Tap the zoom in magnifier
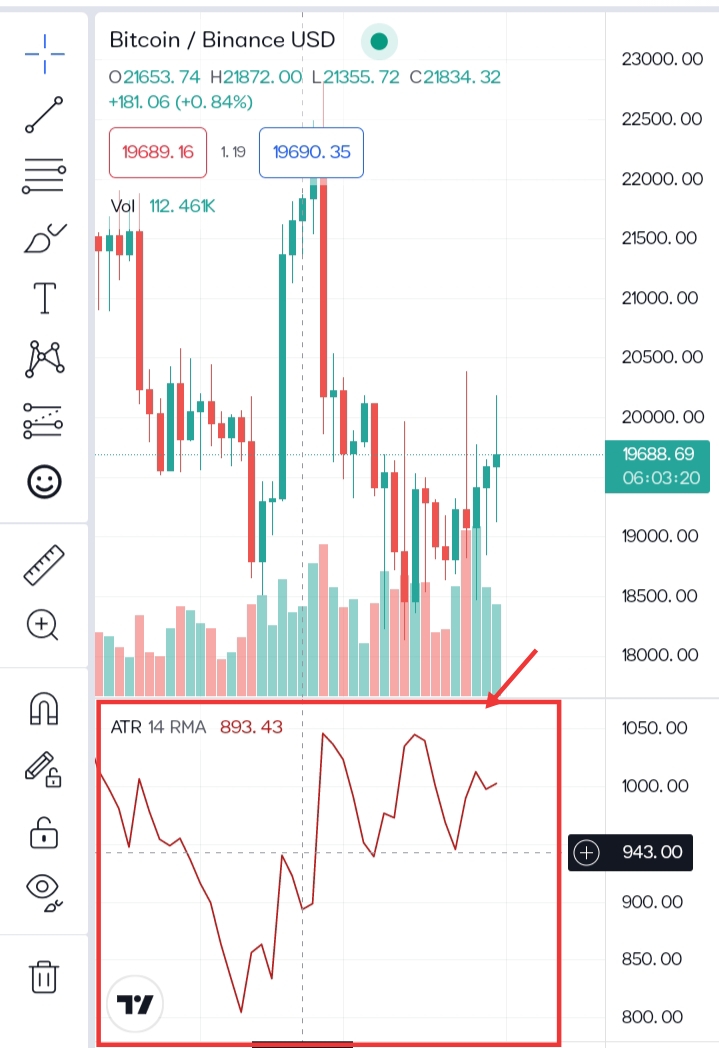The width and height of the screenshot is (719, 1048). click(x=43, y=626)
